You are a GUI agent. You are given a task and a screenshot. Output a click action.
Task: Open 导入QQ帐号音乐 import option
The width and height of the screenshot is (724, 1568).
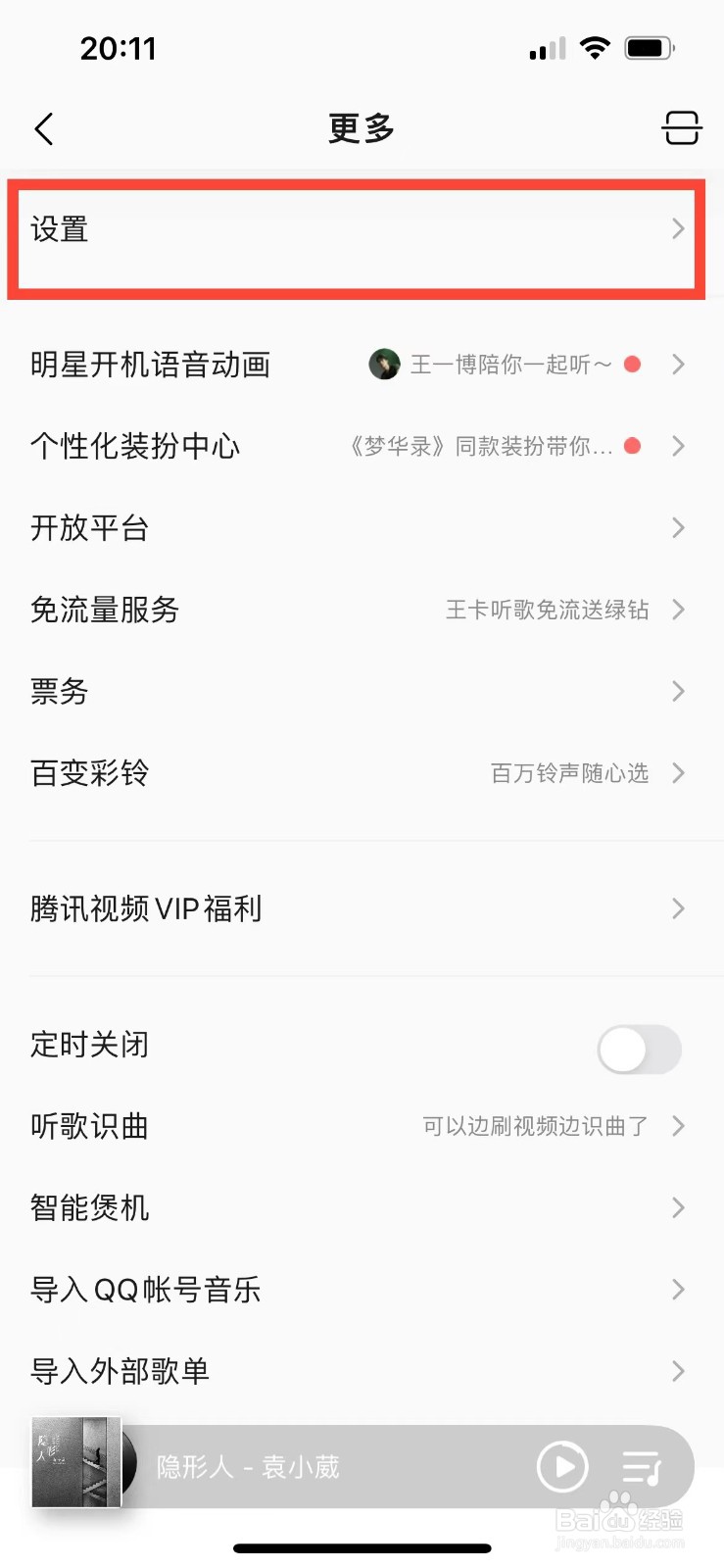coord(144,1290)
